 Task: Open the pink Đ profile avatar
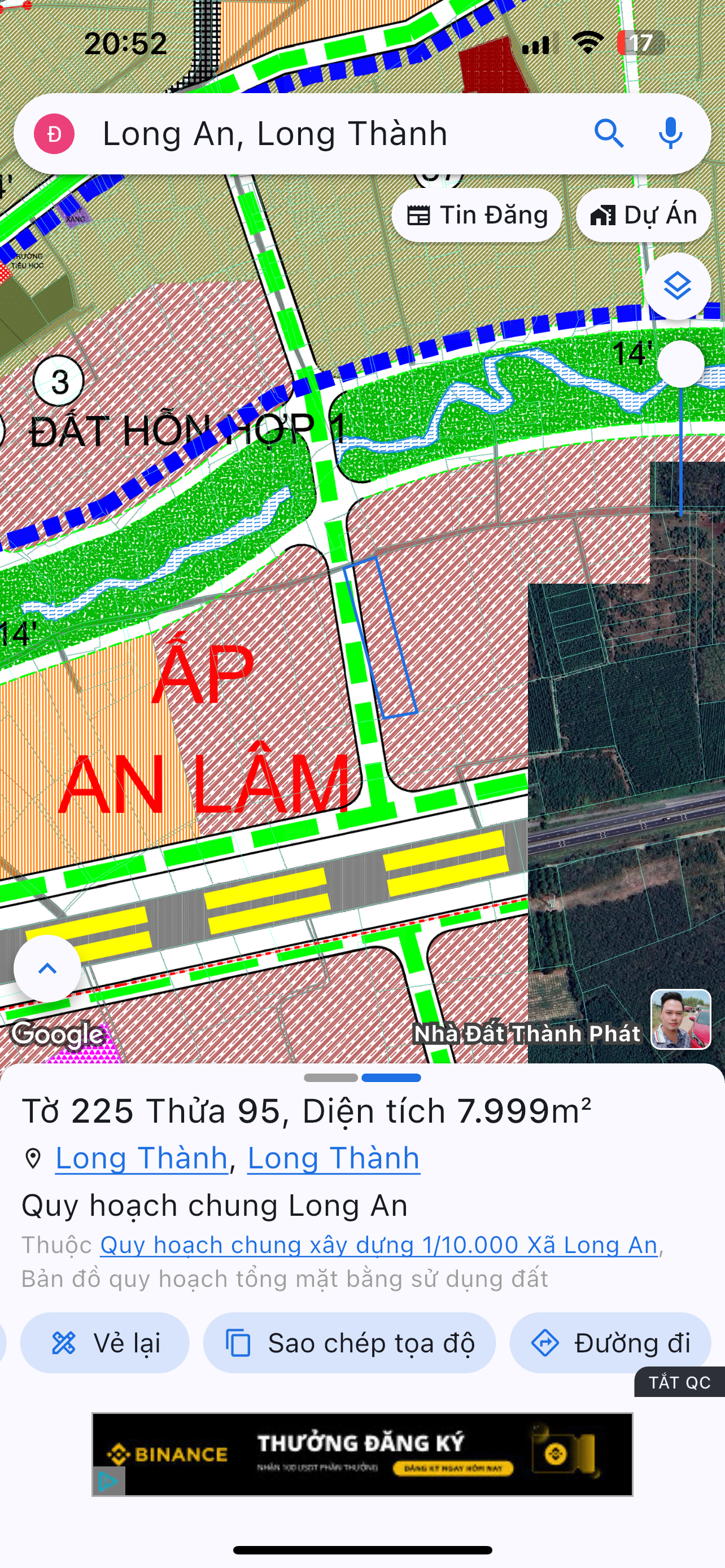point(54,133)
